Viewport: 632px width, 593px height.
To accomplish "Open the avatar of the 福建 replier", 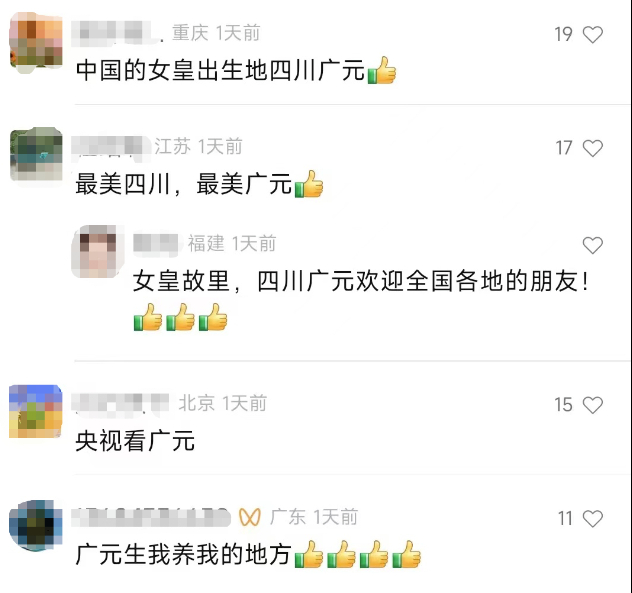I will pyautogui.click(x=96, y=252).
